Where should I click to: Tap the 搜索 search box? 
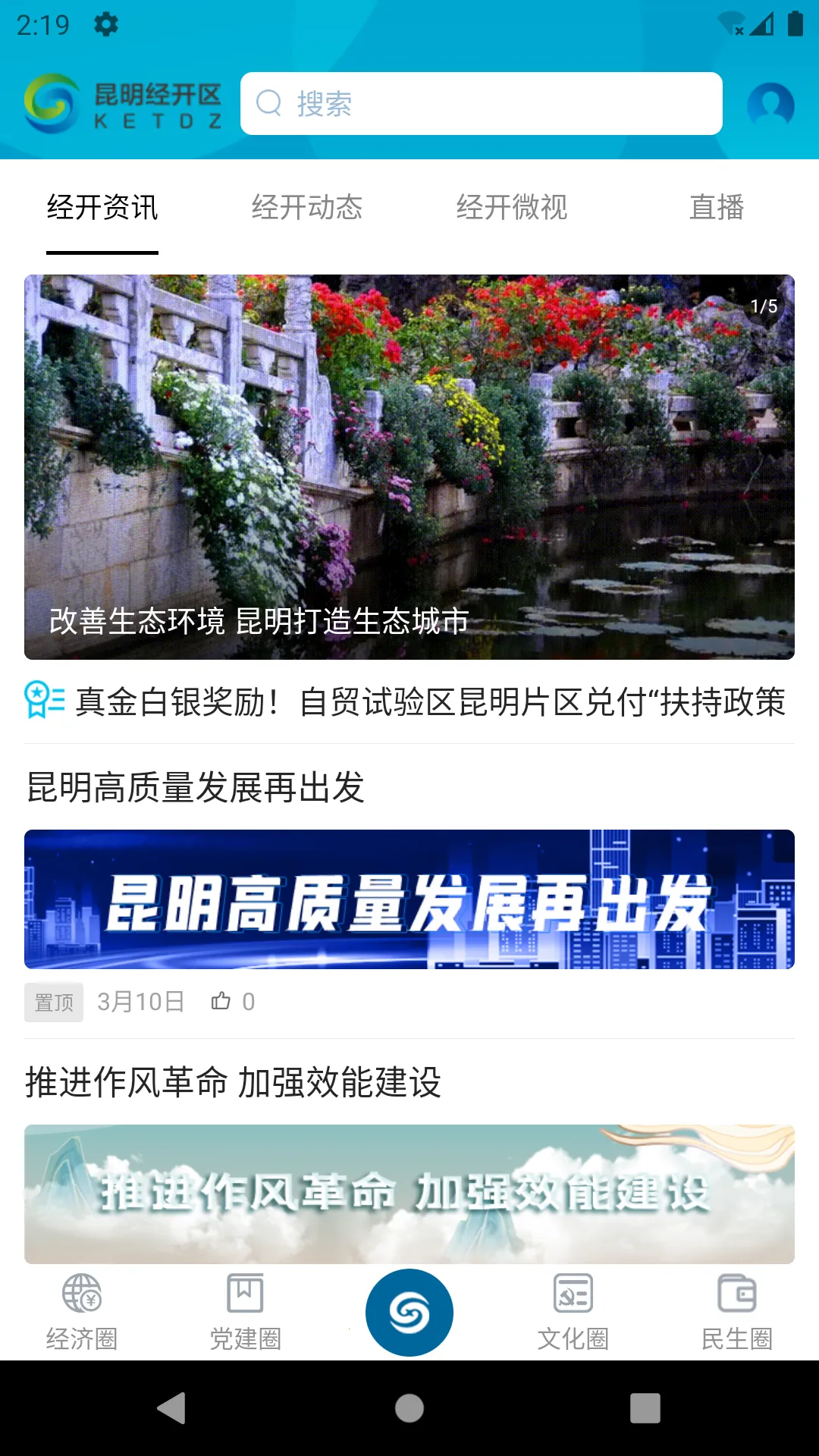[x=481, y=104]
